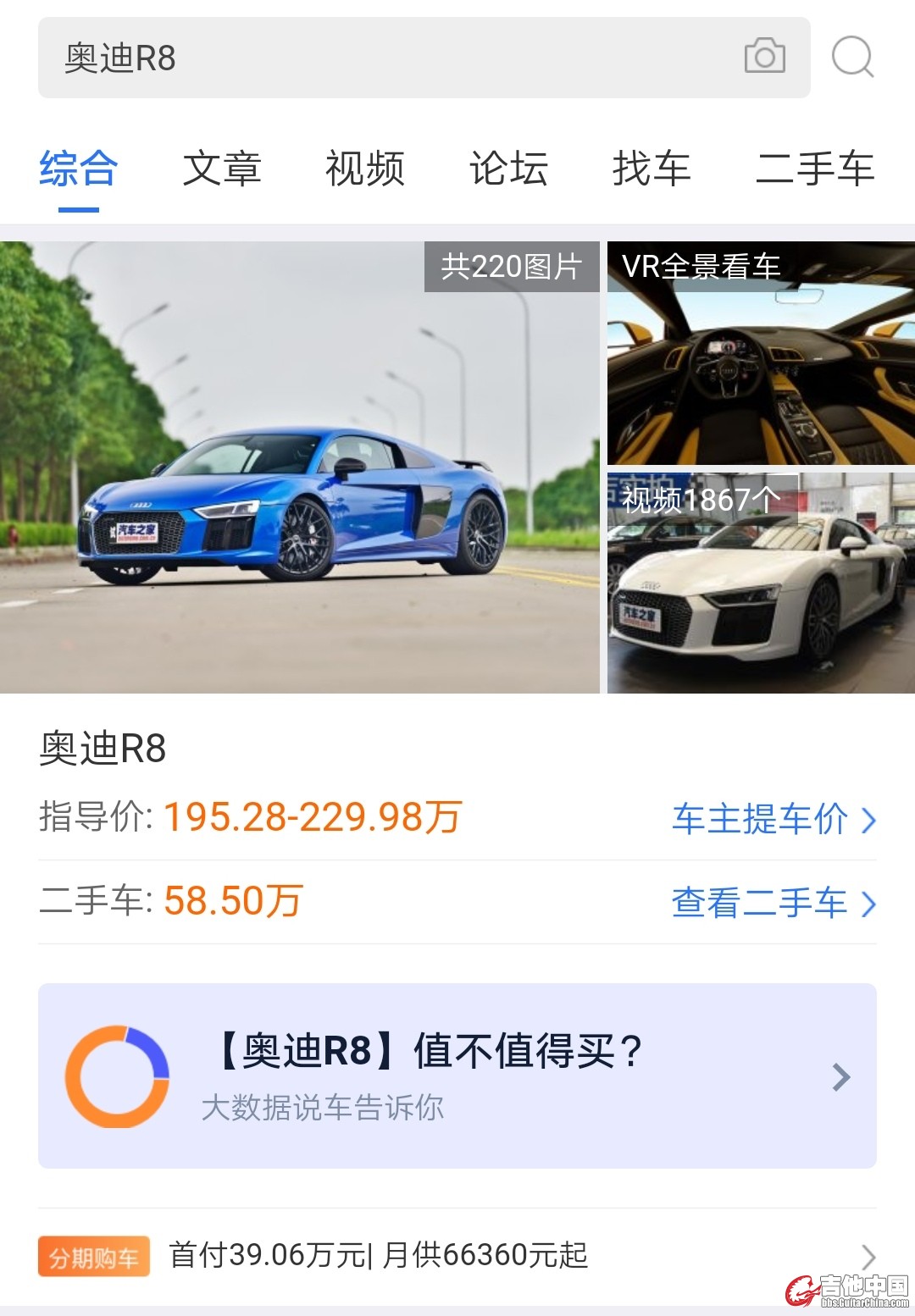This screenshot has height=1316, width=915.
Task: Select the 综合 tab
Action: coord(78,168)
